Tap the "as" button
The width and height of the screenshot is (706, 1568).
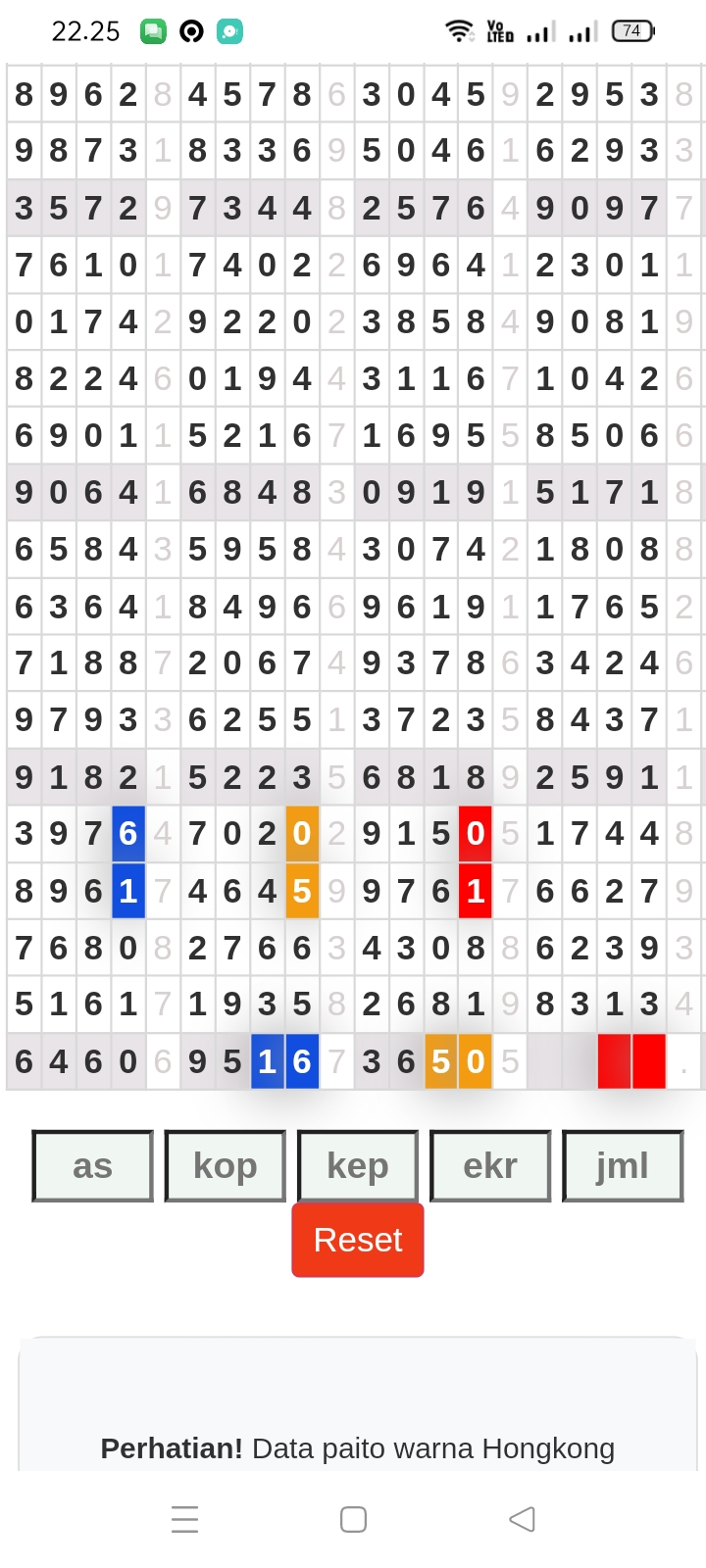point(93,1166)
